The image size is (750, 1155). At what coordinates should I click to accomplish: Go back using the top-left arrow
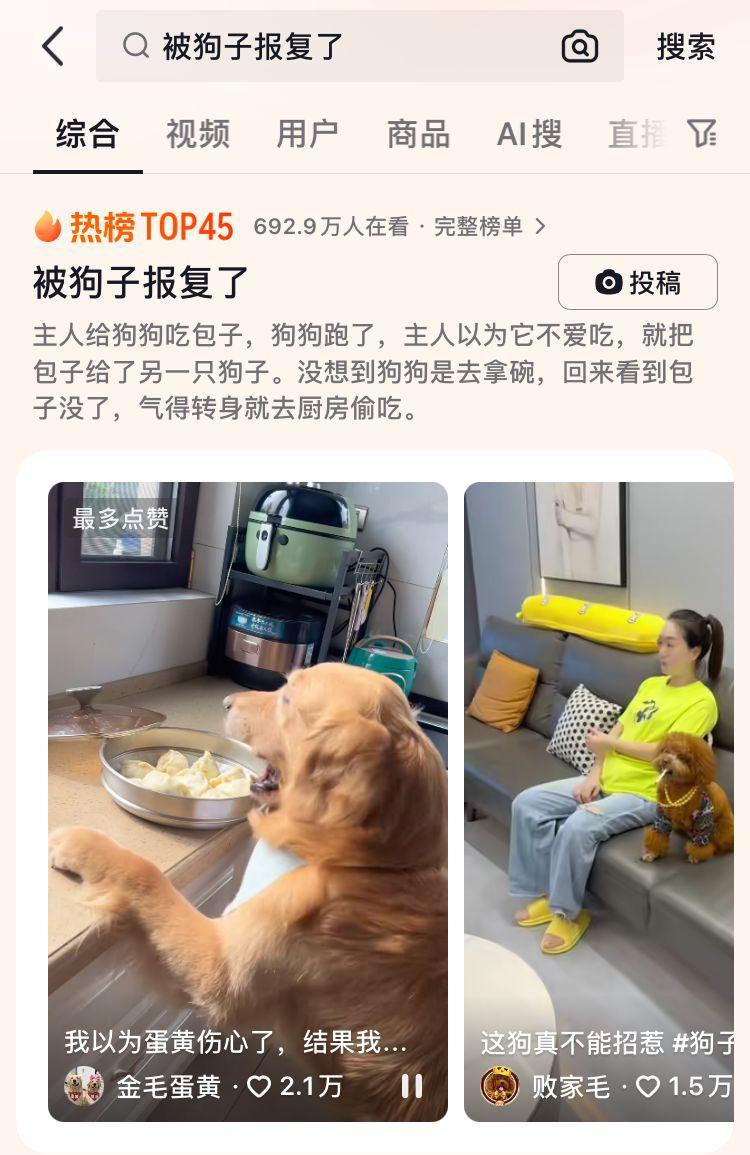[x=52, y=46]
